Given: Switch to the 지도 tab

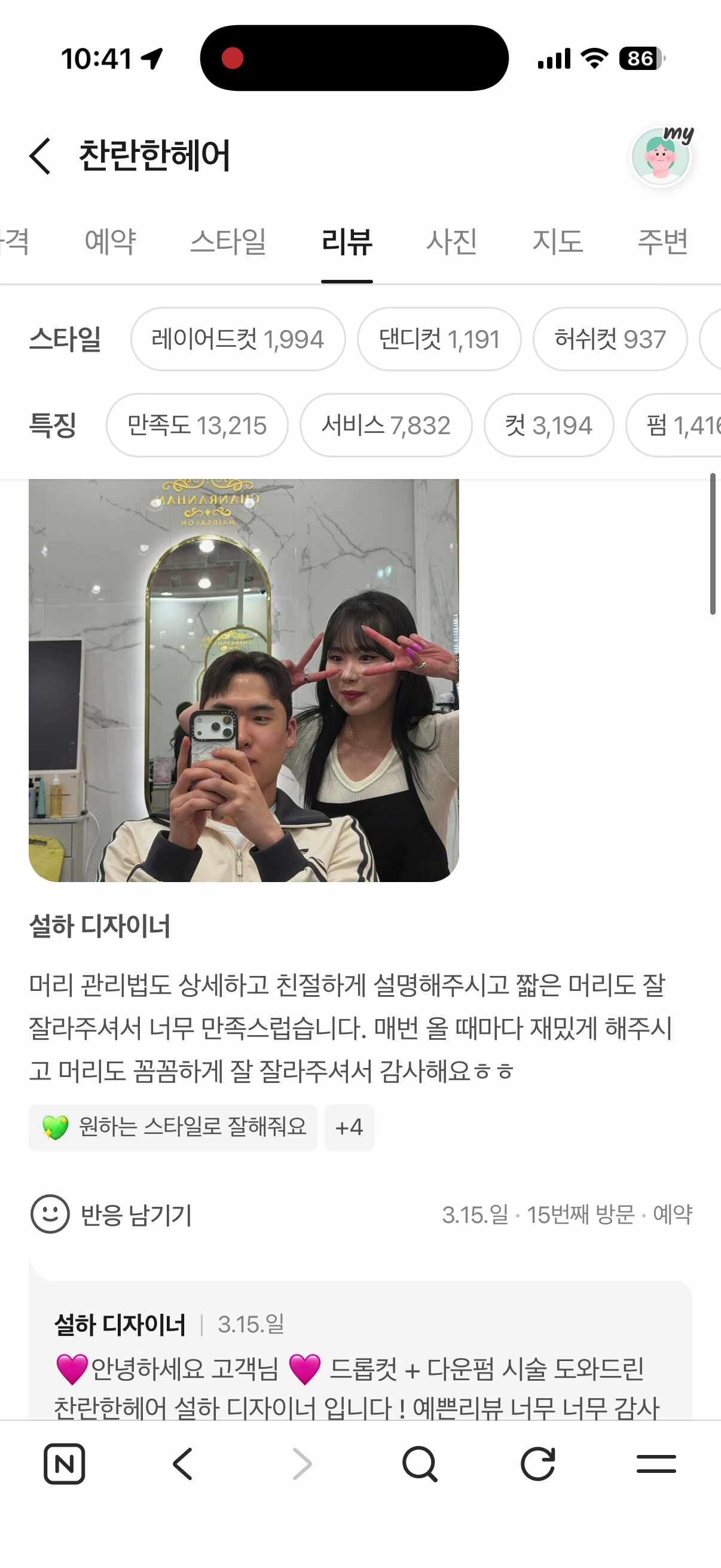Looking at the screenshot, I should 557,242.
